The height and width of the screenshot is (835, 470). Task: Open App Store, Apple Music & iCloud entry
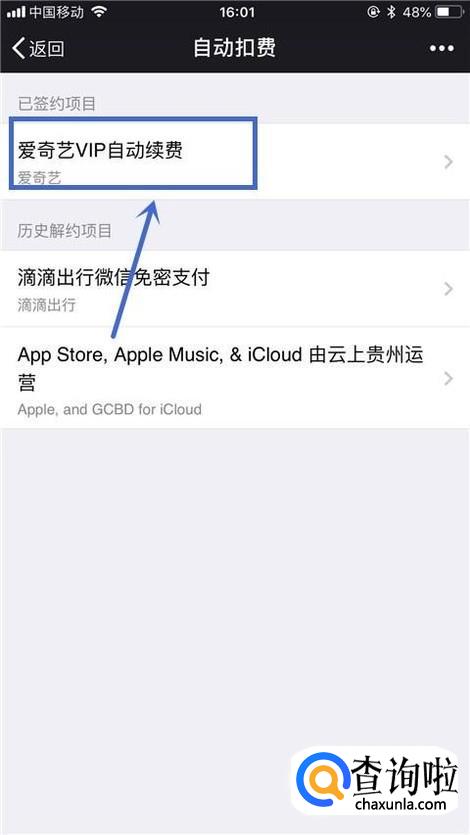point(235,378)
